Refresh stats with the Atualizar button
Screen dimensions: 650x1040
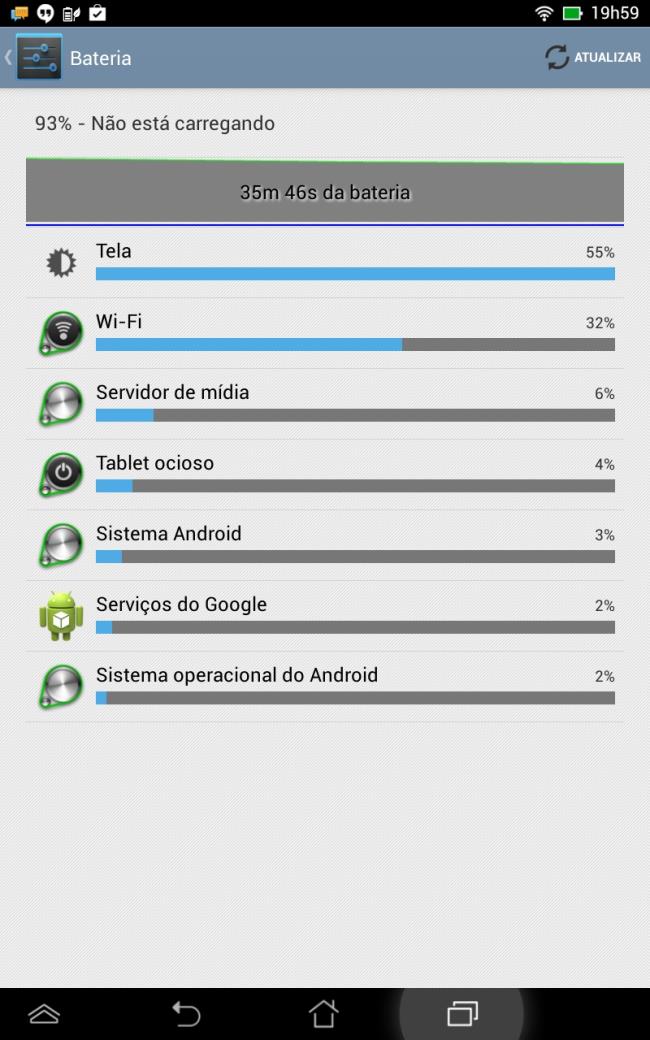point(593,58)
